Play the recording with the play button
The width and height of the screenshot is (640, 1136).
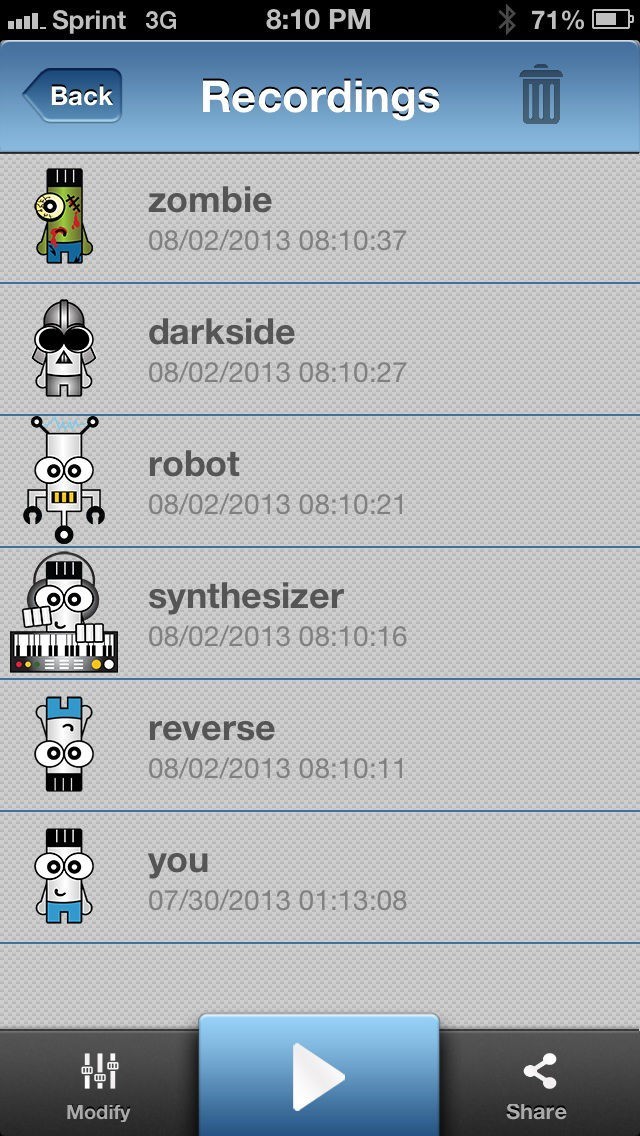click(x=319, y=1076)
